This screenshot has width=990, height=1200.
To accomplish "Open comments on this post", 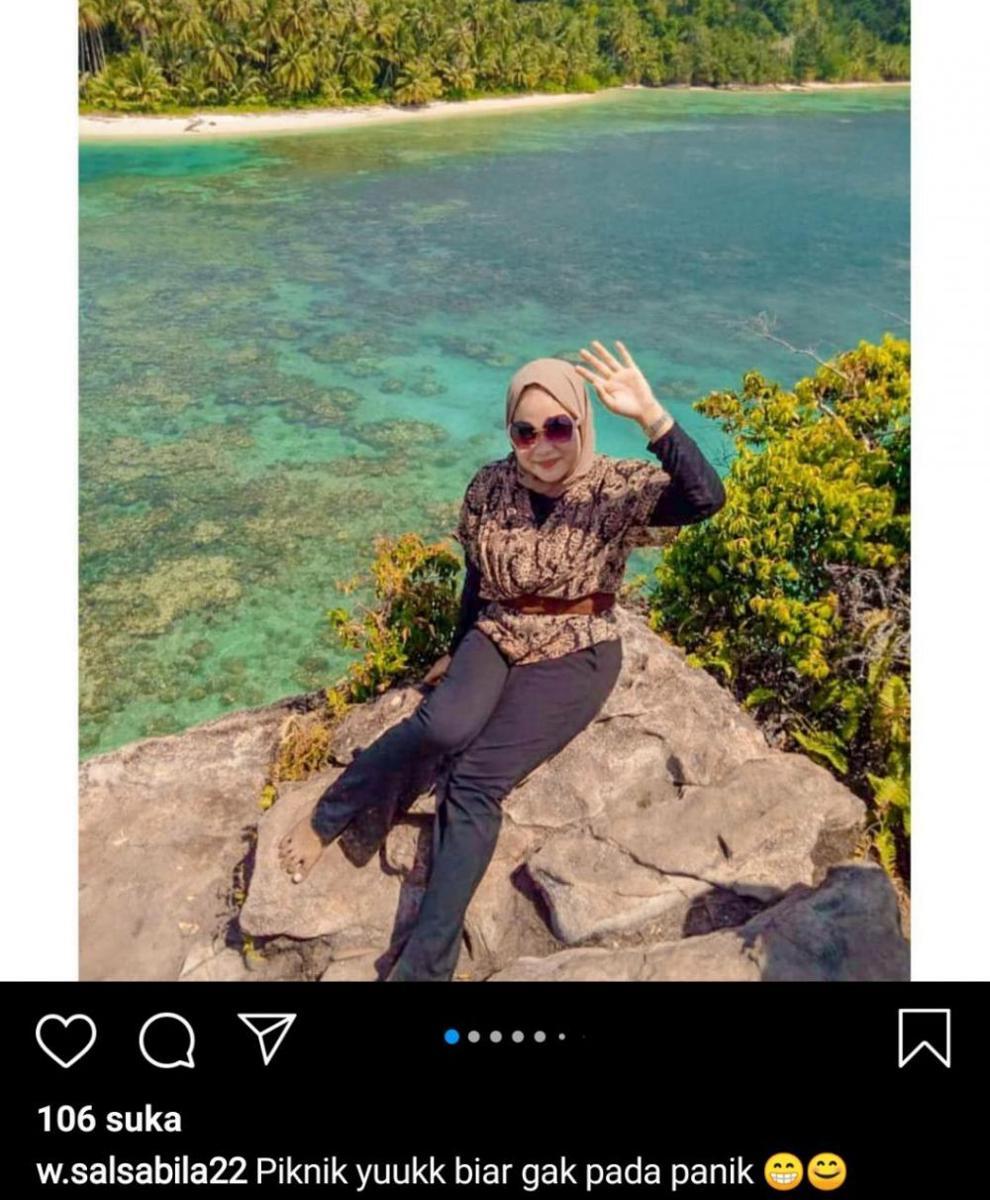I will coord(166,1040).
